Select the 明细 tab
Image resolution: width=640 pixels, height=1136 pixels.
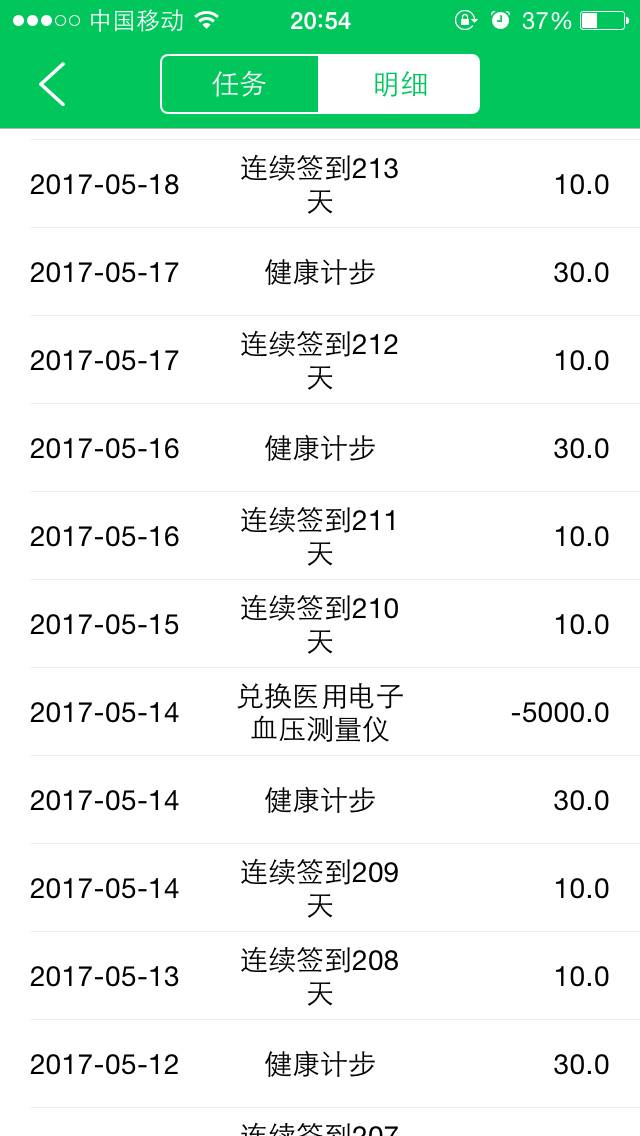[x=399, y=84]
